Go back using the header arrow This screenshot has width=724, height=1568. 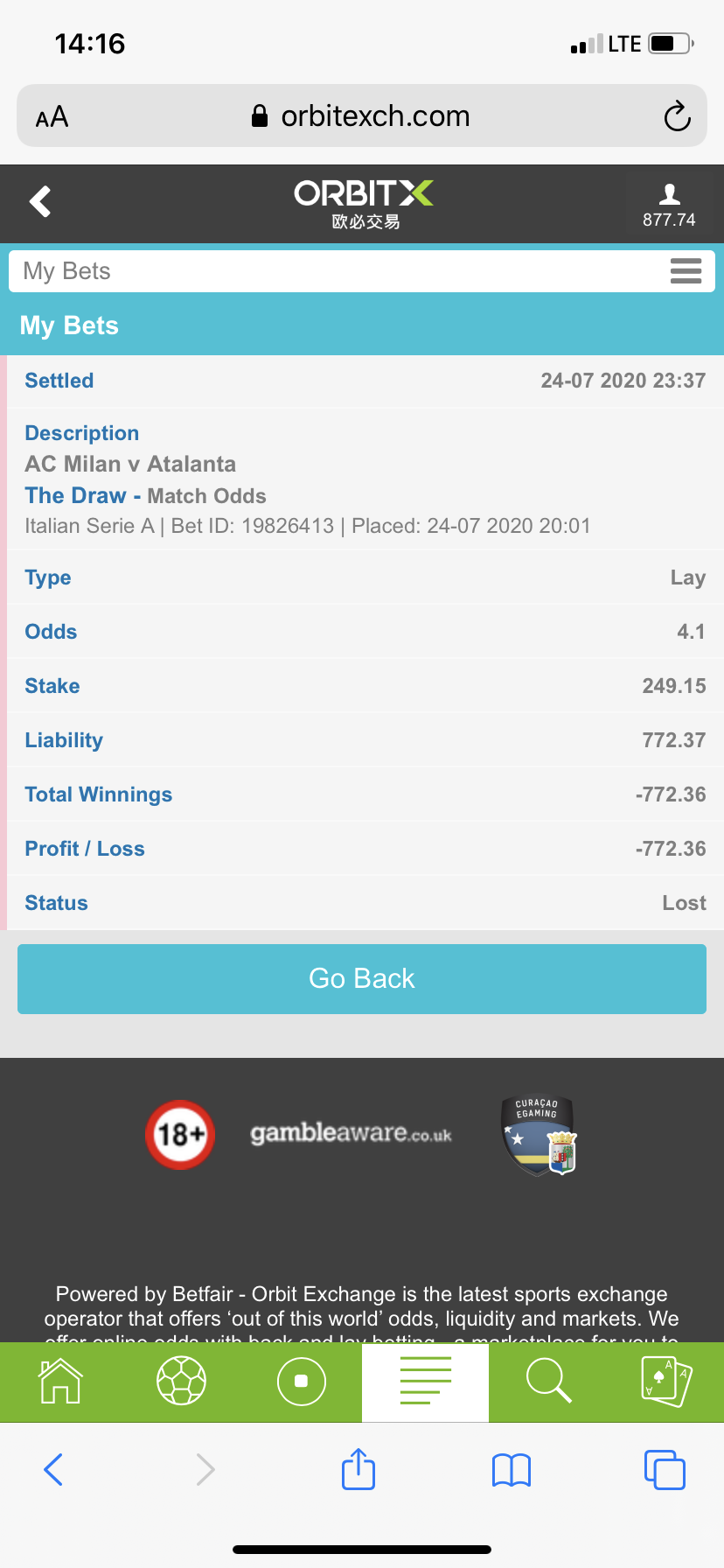(40, 201)
